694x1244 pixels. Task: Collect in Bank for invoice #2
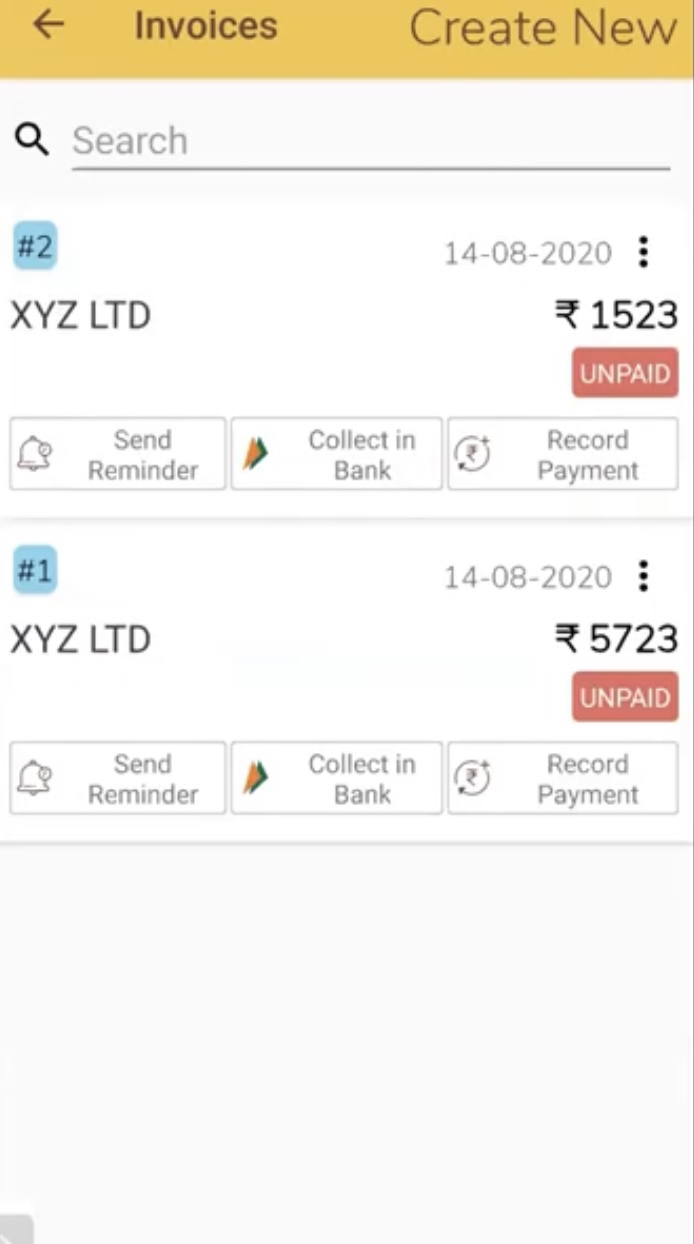point(336,454)
